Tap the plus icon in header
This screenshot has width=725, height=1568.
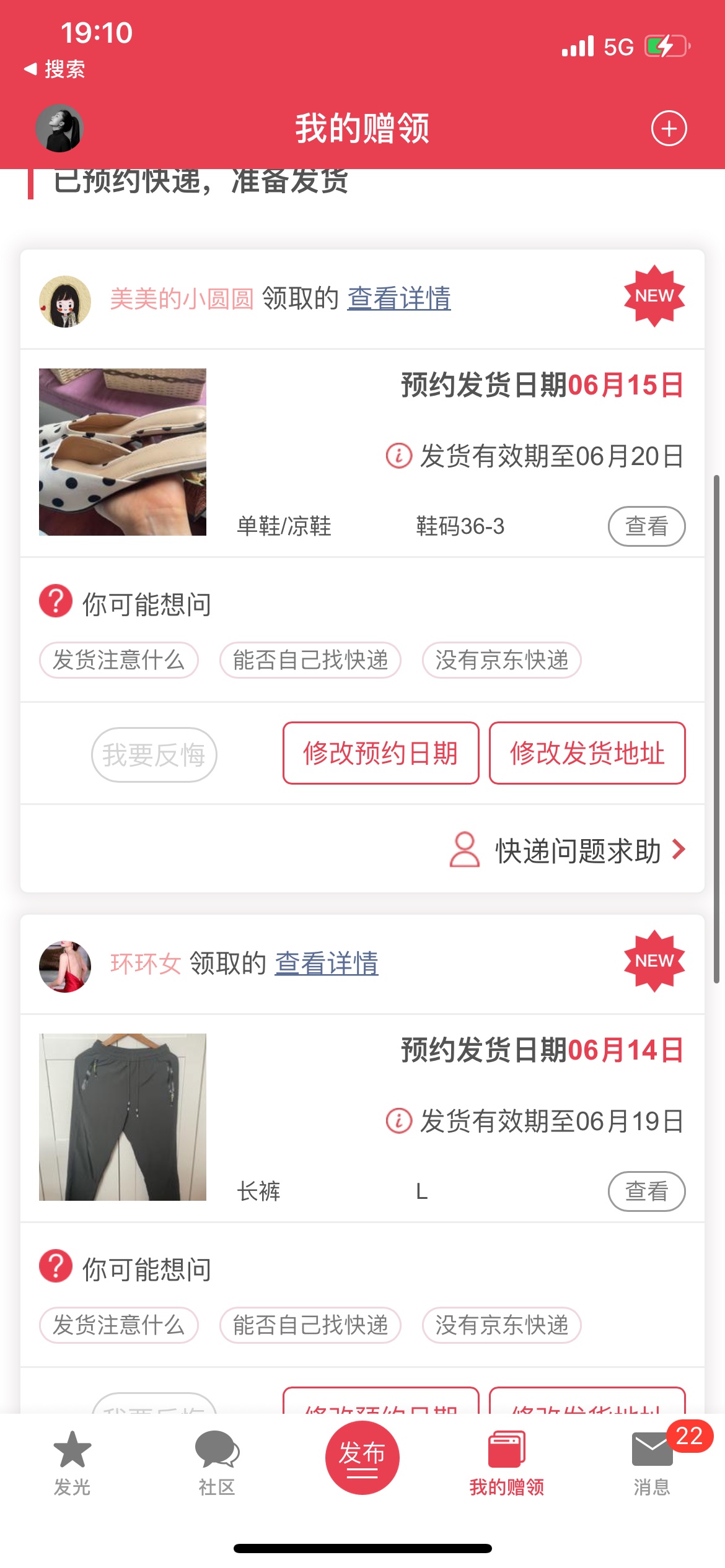point(669,129)
